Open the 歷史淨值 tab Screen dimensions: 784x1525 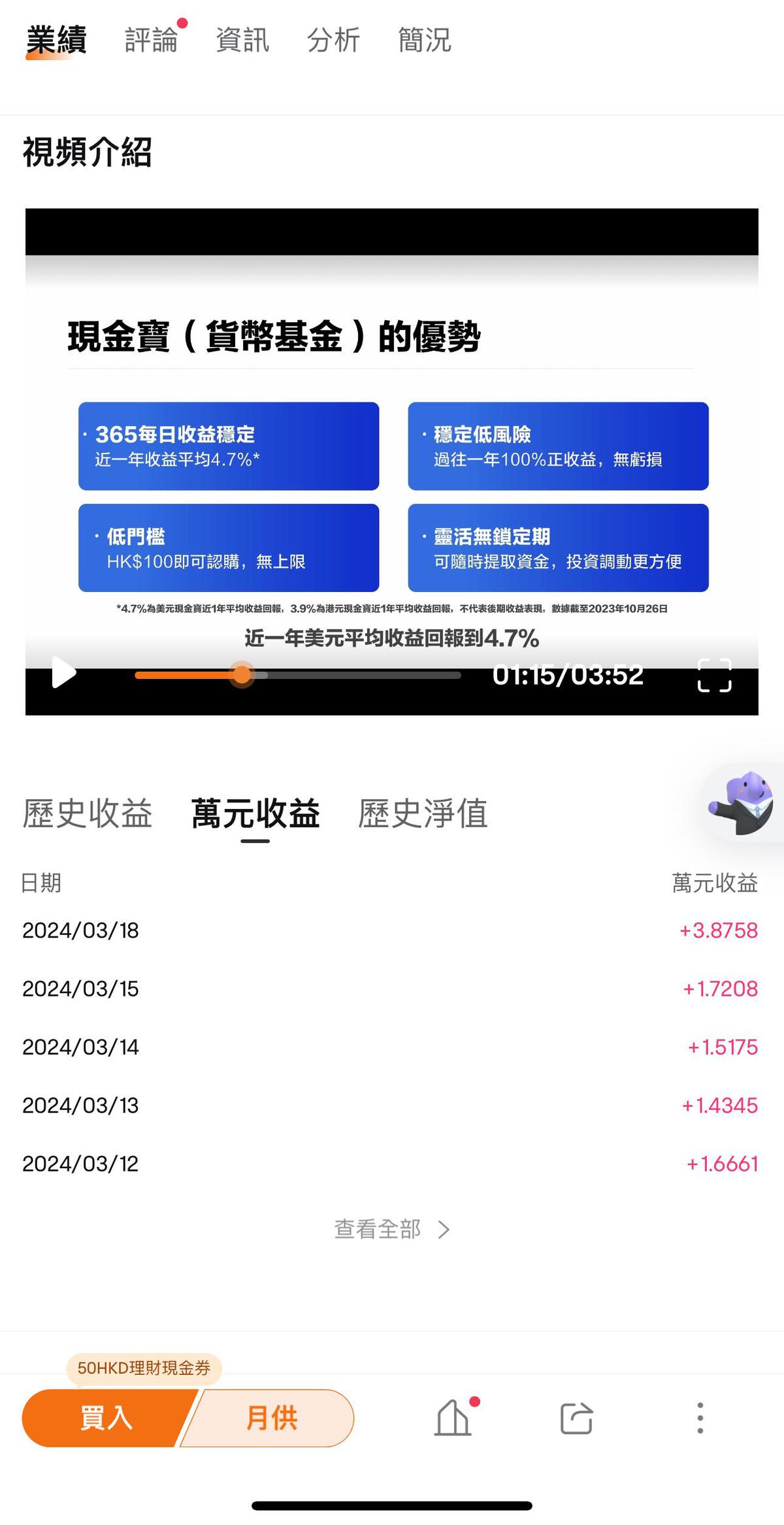[422, 813]
